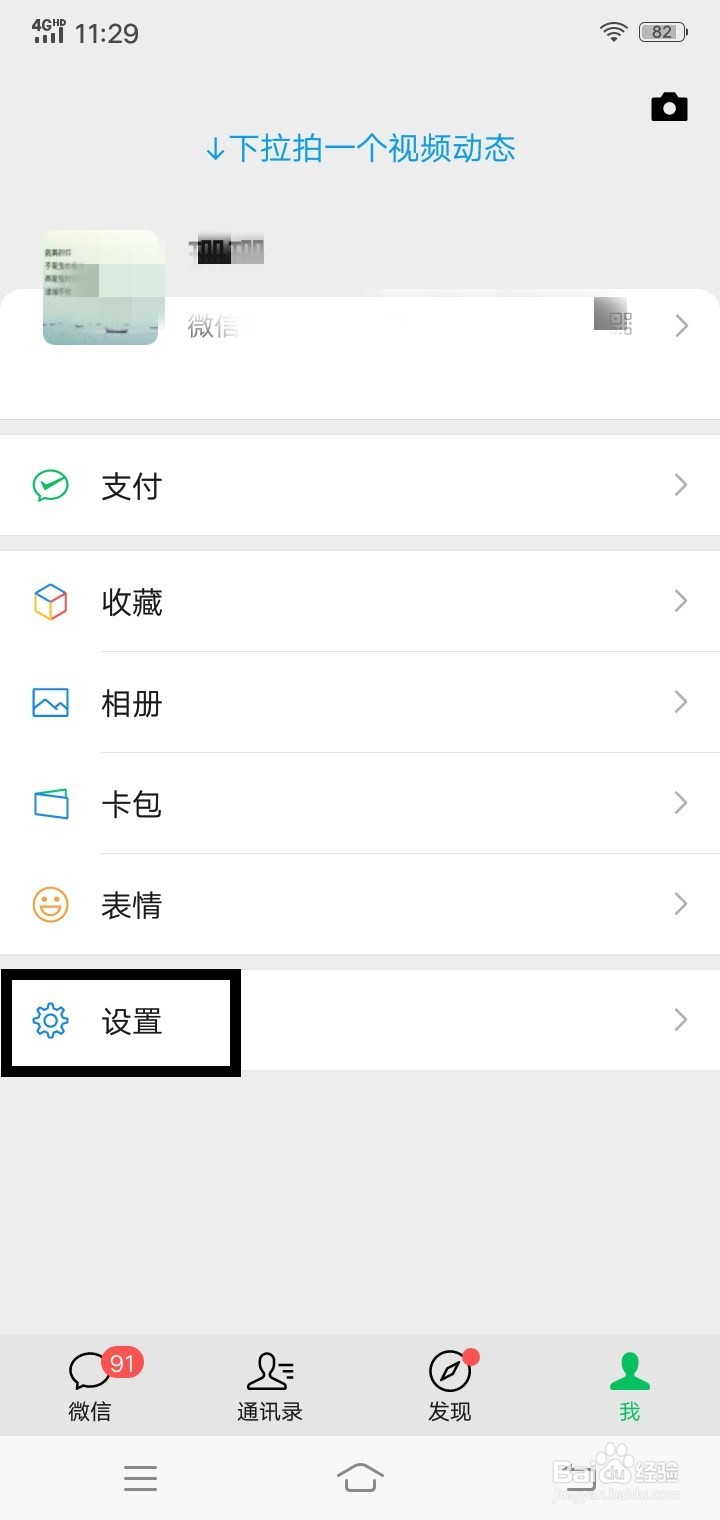Screen dimensions: 720x1520
Task: Switch to the 微信 chats tab
Action: coord(88,1386)
